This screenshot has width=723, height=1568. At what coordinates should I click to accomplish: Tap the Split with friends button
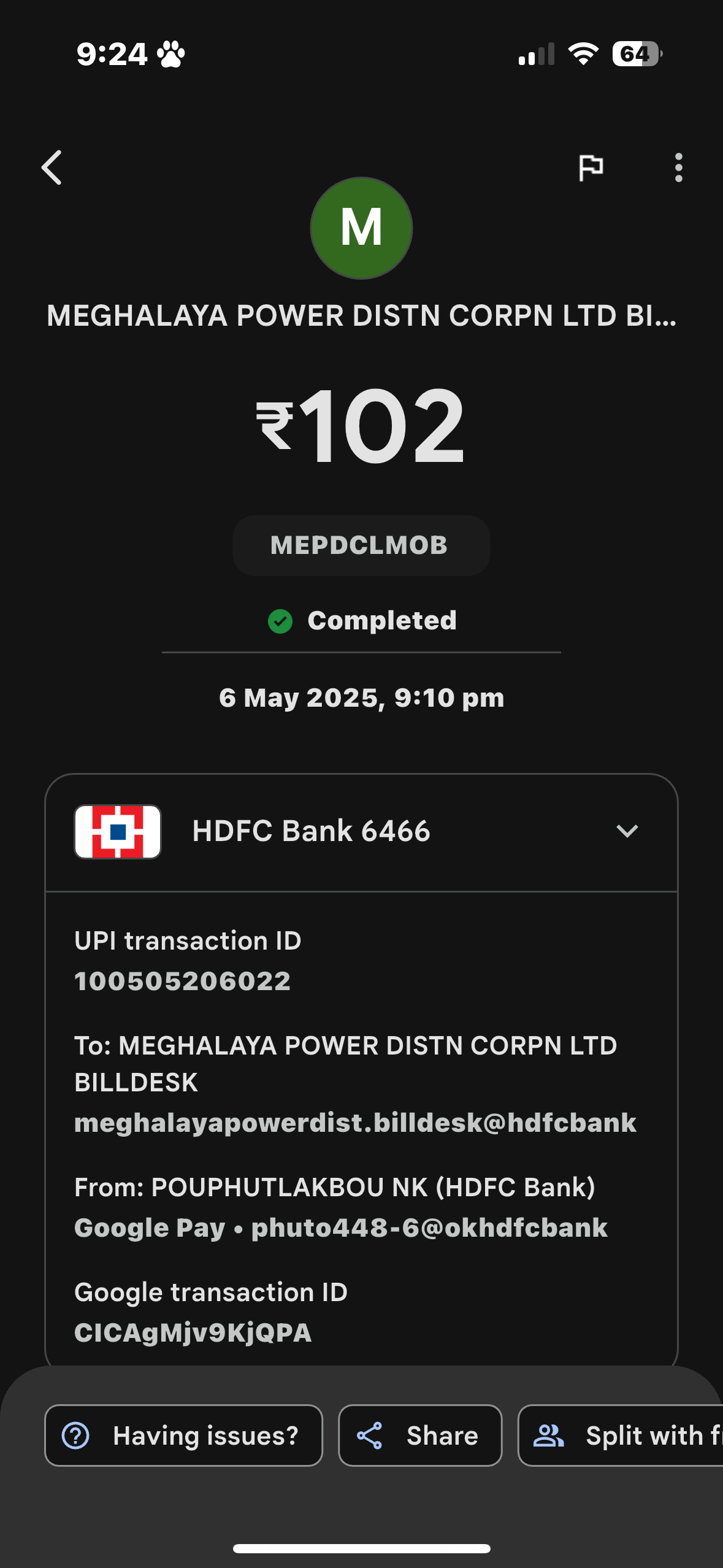click(x=621, y=1435)
